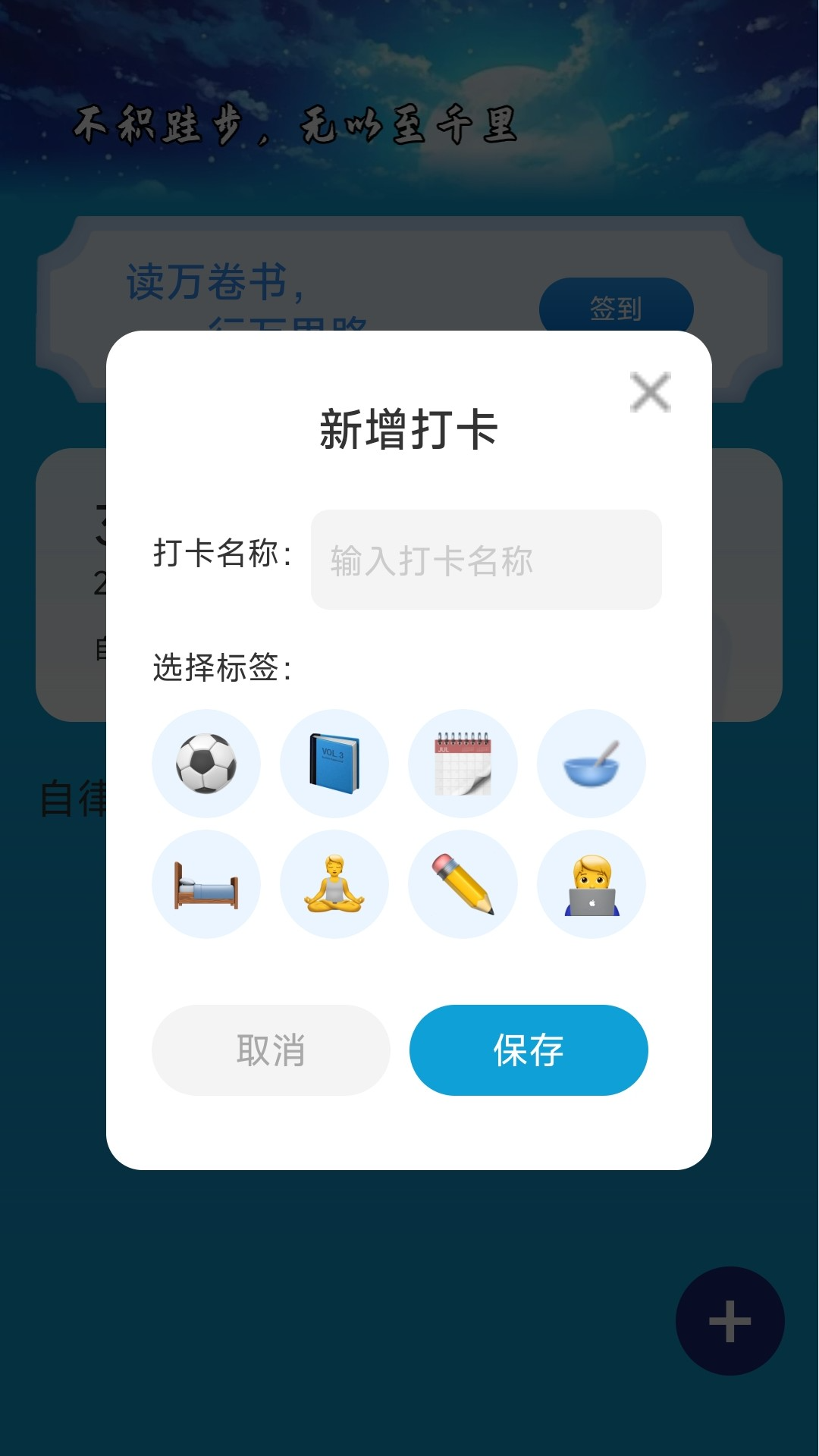Pick the pencil tag
The width and height of the screenshot is (819, 1456).
click(x=463, y=884)
